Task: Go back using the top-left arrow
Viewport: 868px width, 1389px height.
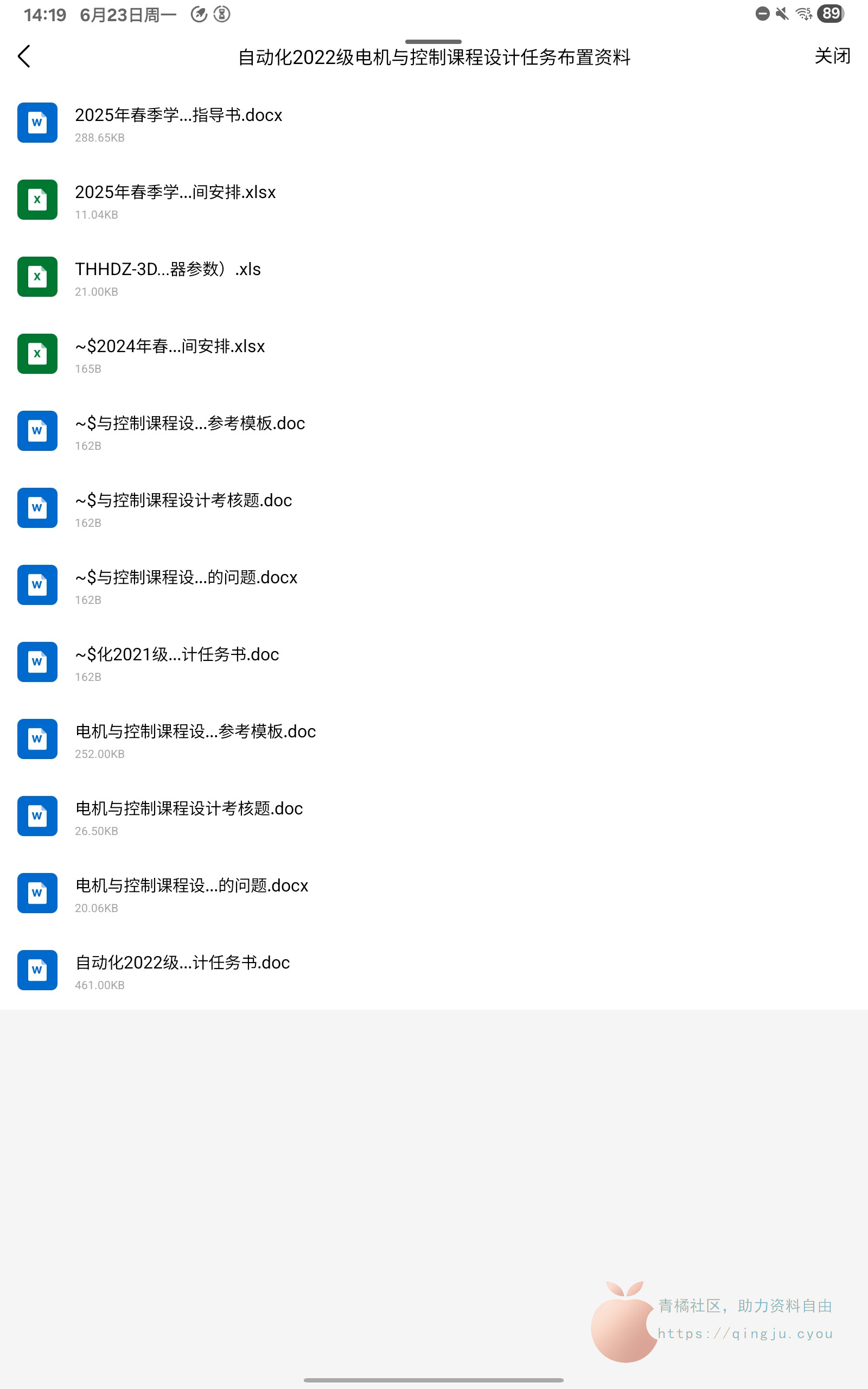Action: 24,56
